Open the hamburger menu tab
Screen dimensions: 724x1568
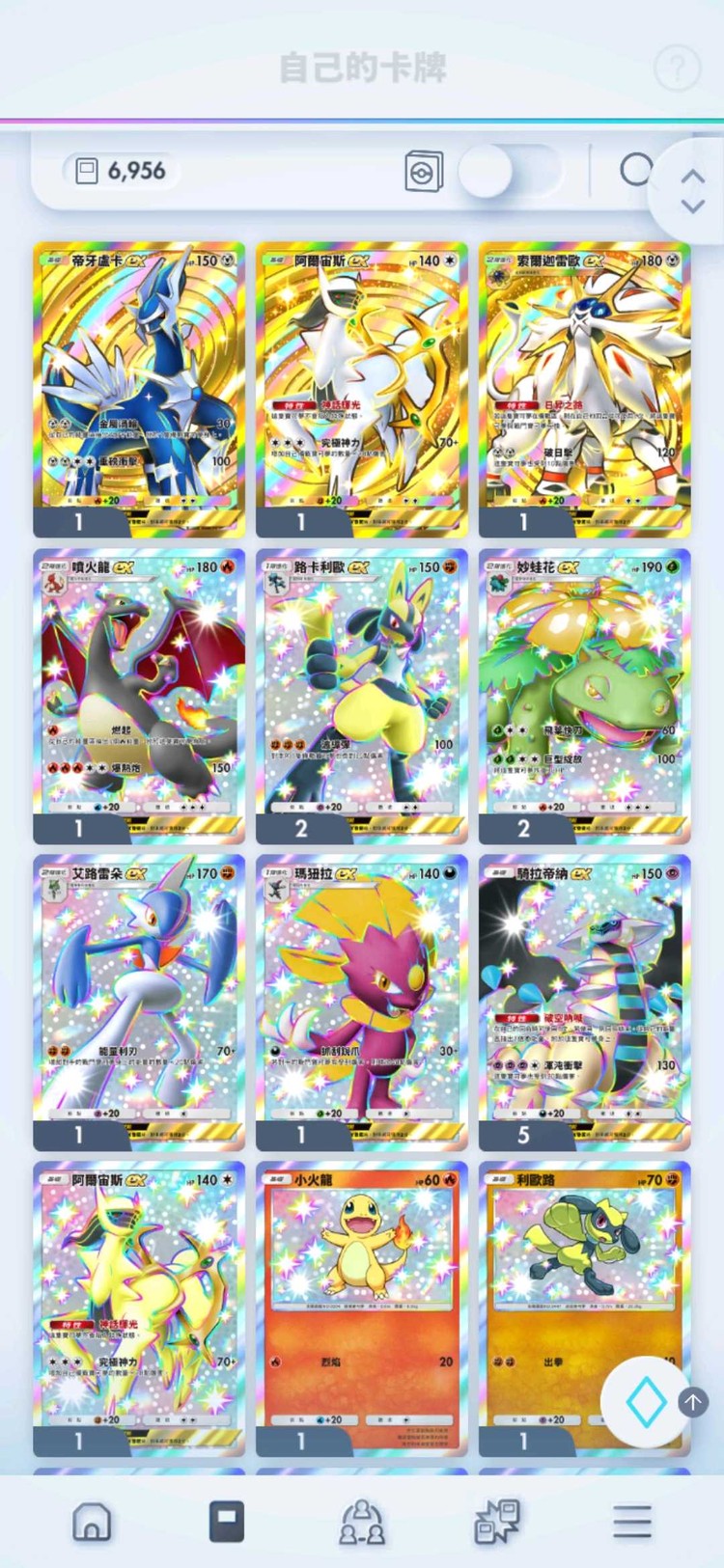[632, 1522]
